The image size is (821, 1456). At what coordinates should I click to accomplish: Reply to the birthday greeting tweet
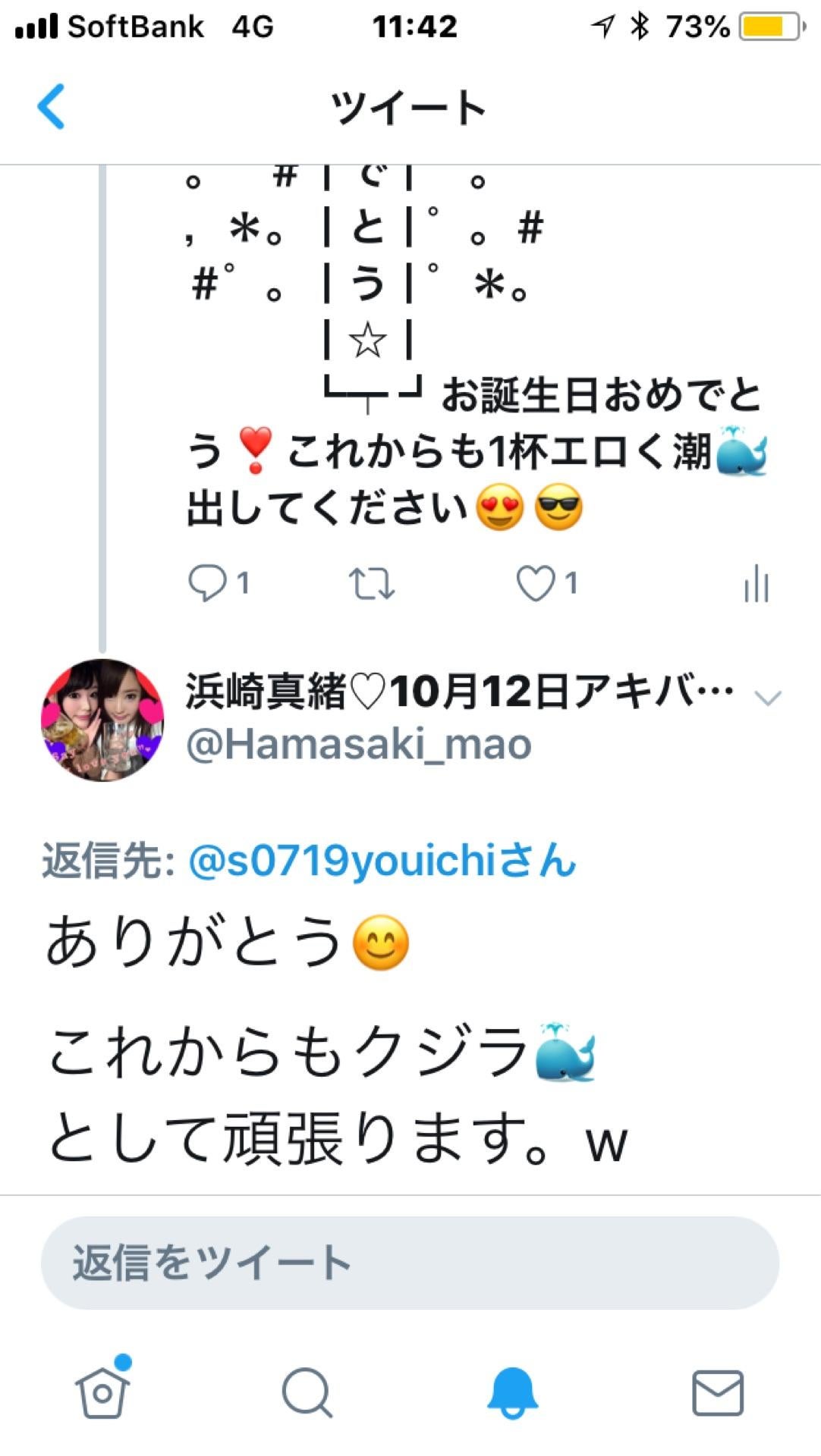(207, 584)
